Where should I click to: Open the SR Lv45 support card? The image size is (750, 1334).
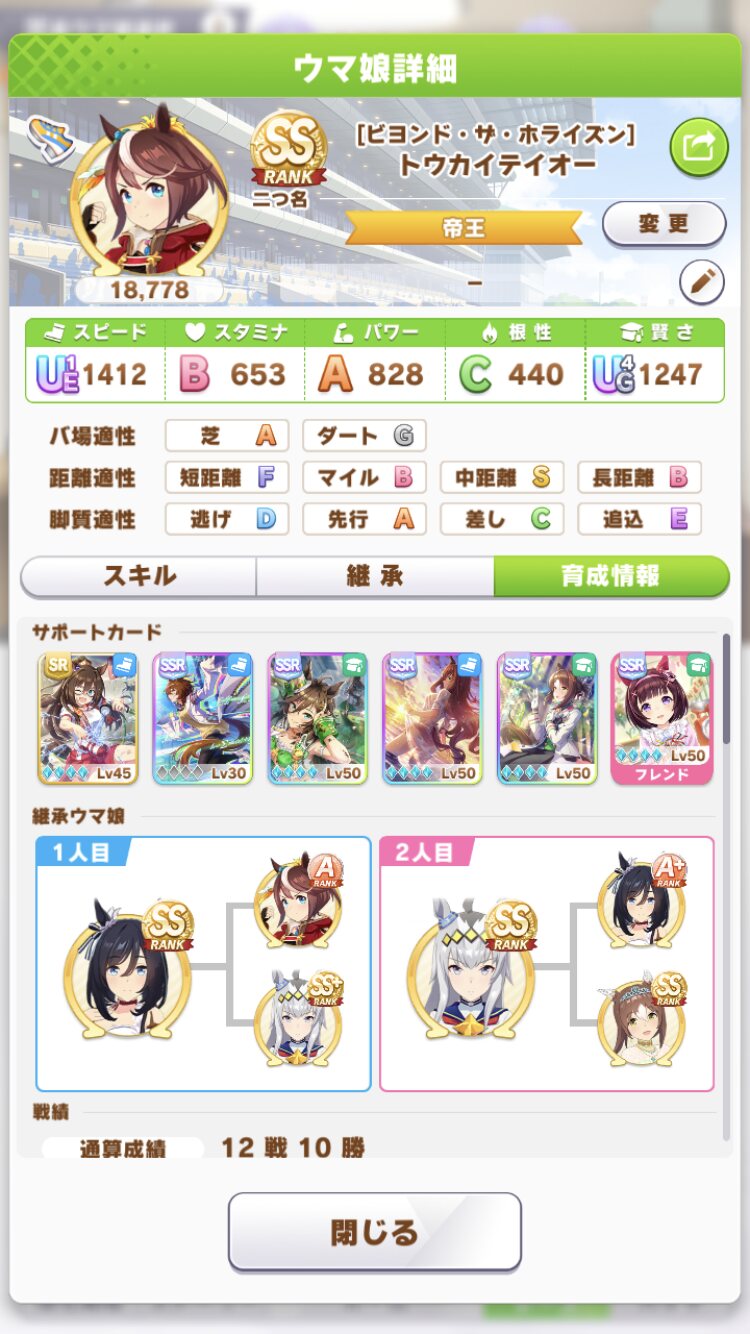point(88,718)
